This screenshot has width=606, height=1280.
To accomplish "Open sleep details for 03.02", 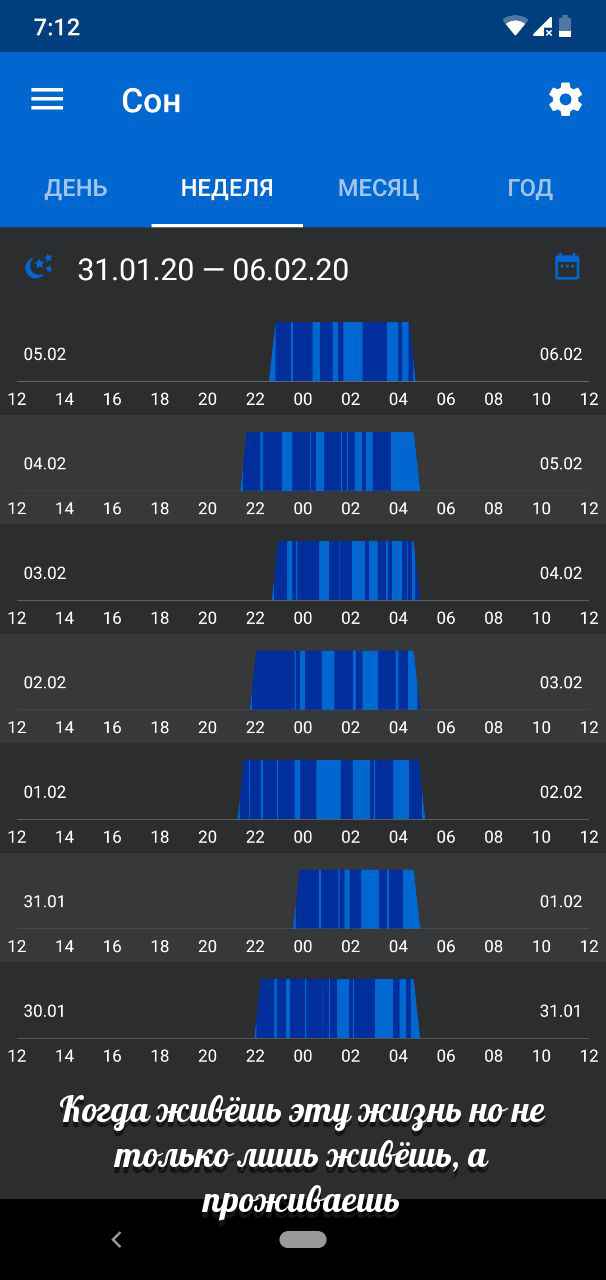I will (x=303, y=580).
